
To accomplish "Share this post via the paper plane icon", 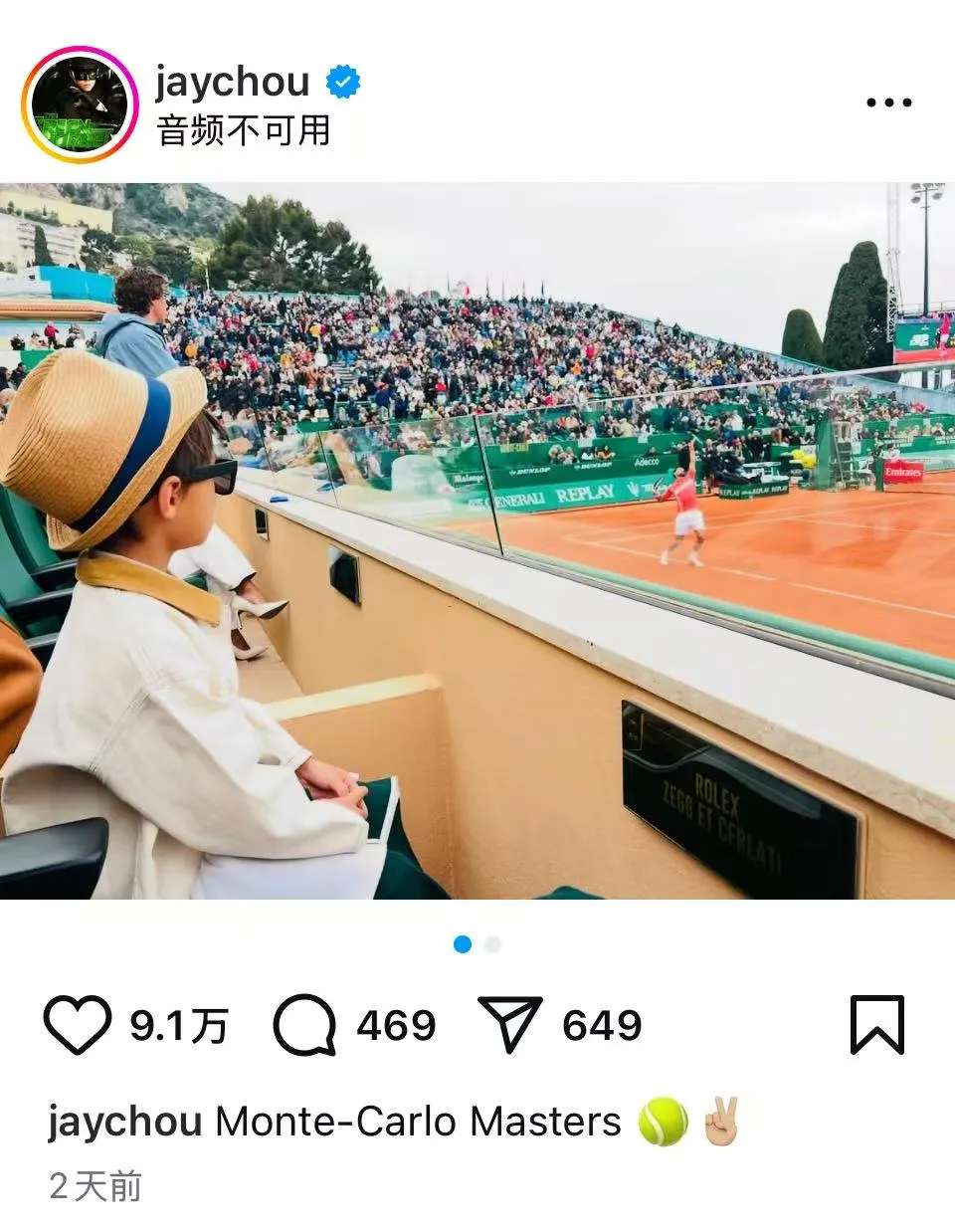I will pyautogui.click(x=510, y=1025).
